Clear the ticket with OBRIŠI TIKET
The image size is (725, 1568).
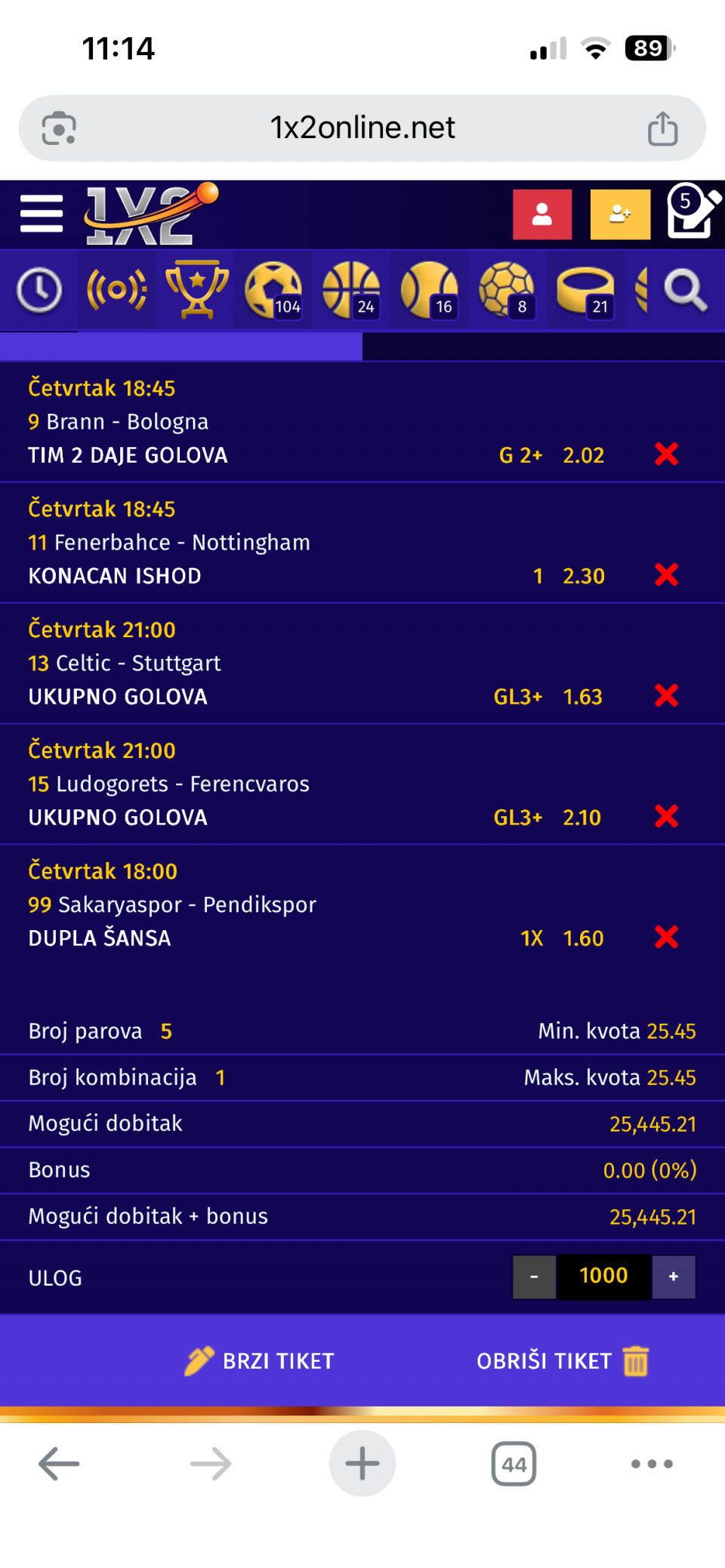562,1361
